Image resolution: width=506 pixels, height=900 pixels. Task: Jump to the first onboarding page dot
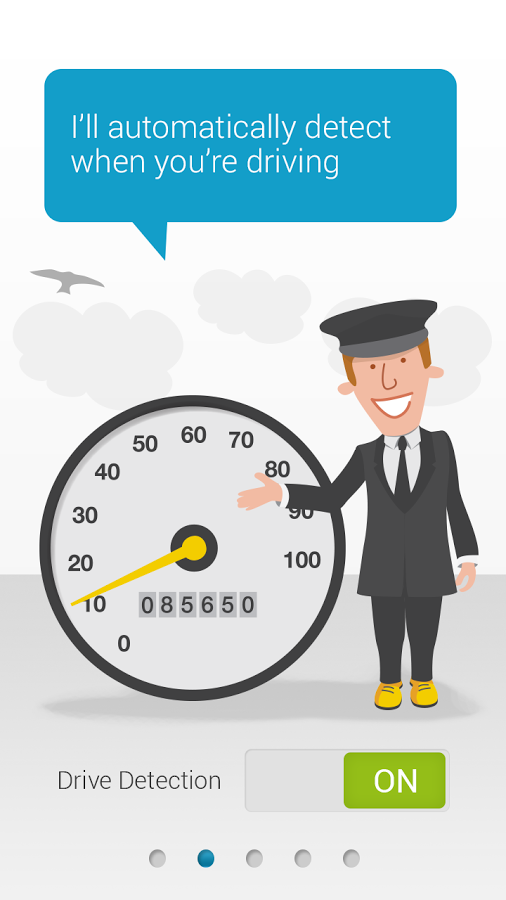[157, 859]
